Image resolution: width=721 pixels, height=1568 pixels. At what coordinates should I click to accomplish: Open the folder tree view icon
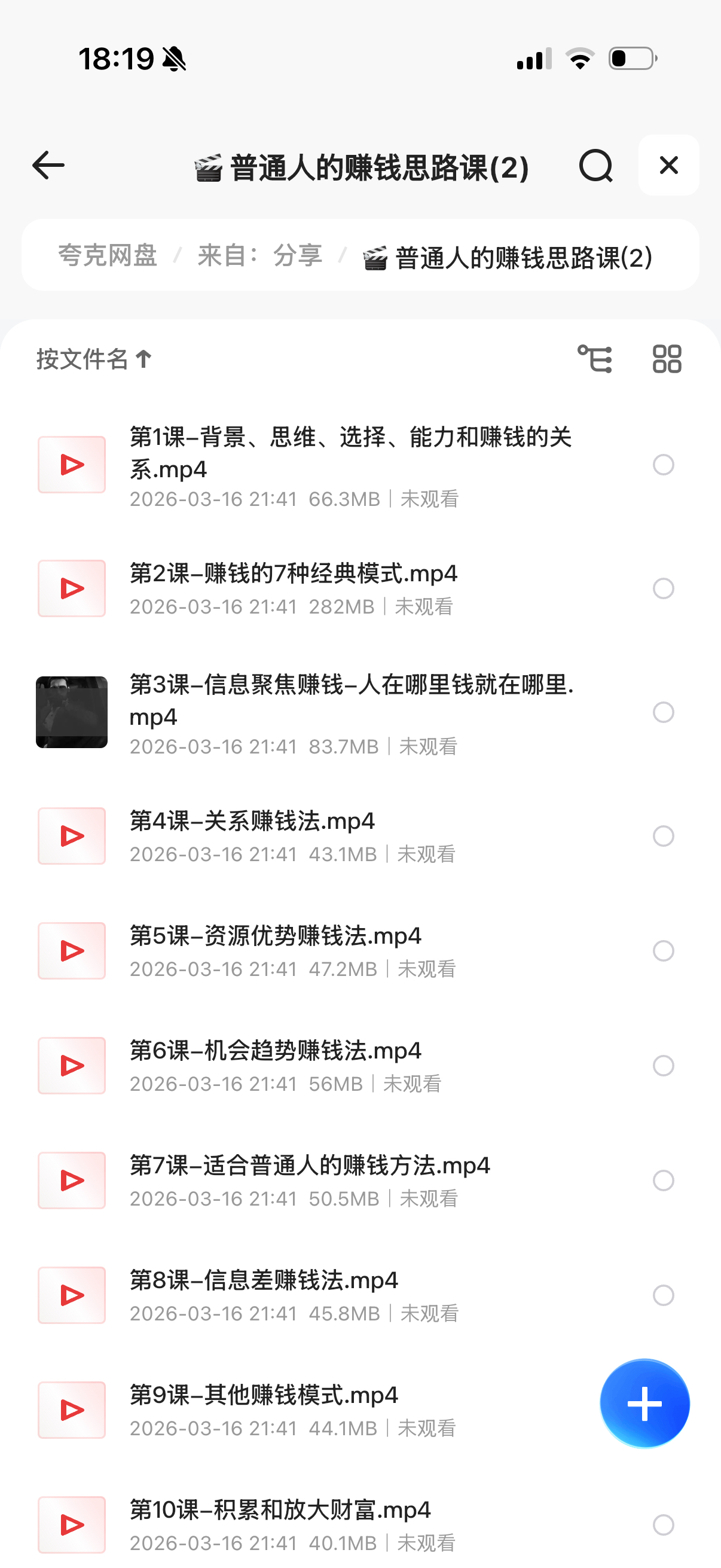[x=594, y=359]
